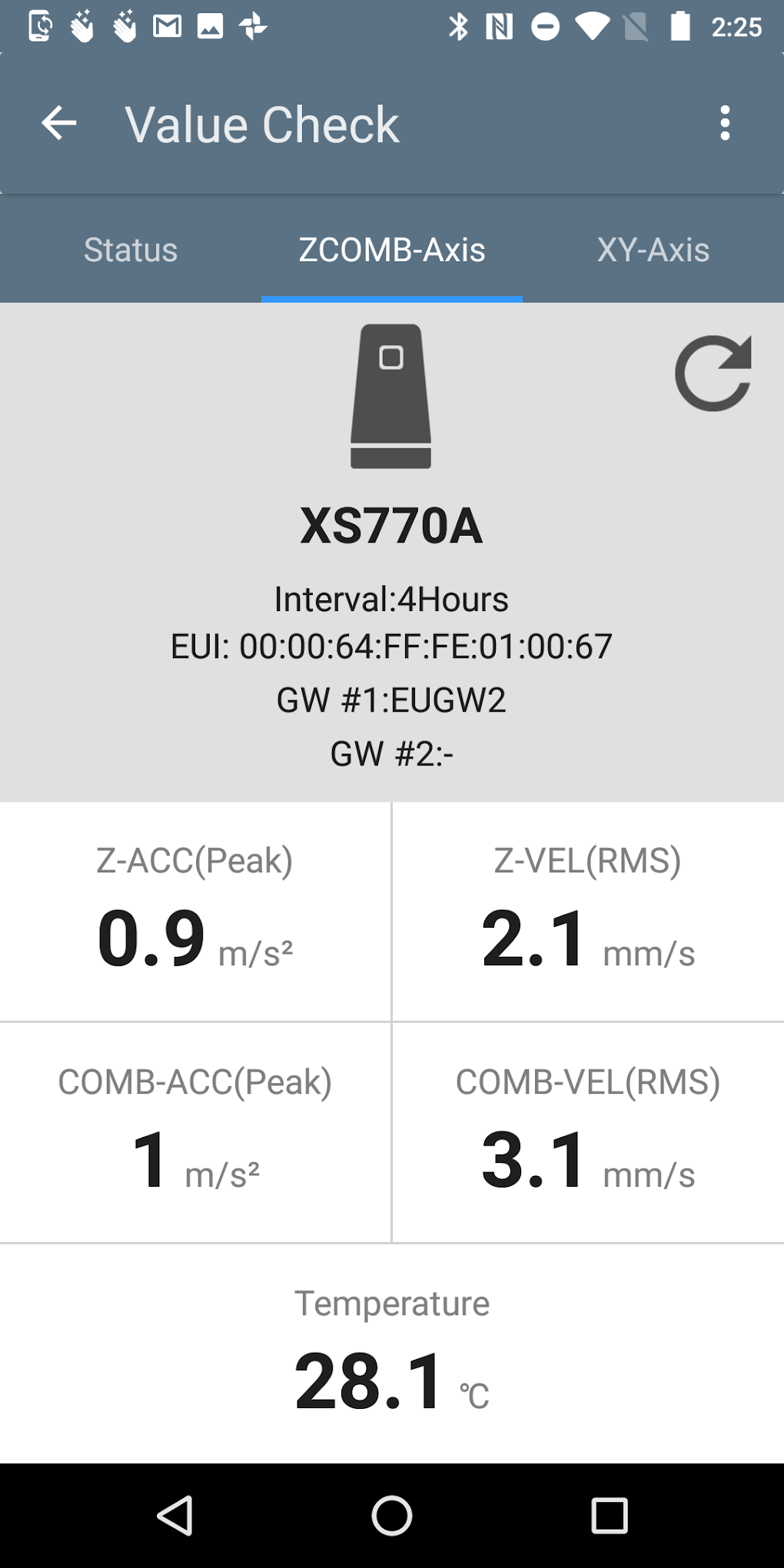Go back from Value Check
The width and height of the screenshot is (784, 1568).
click(x=59, y=124)
